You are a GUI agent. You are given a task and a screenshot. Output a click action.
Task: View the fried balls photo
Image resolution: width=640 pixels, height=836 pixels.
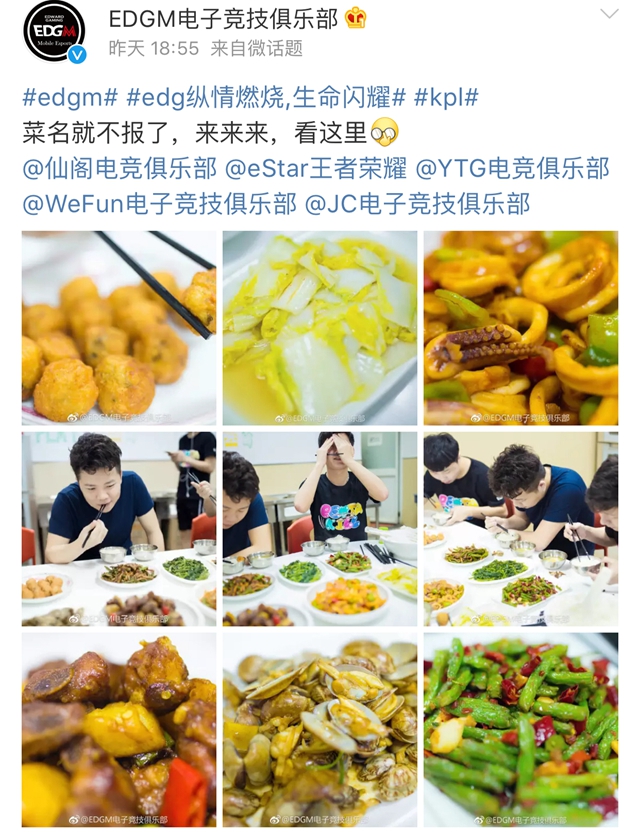[119, 328]
